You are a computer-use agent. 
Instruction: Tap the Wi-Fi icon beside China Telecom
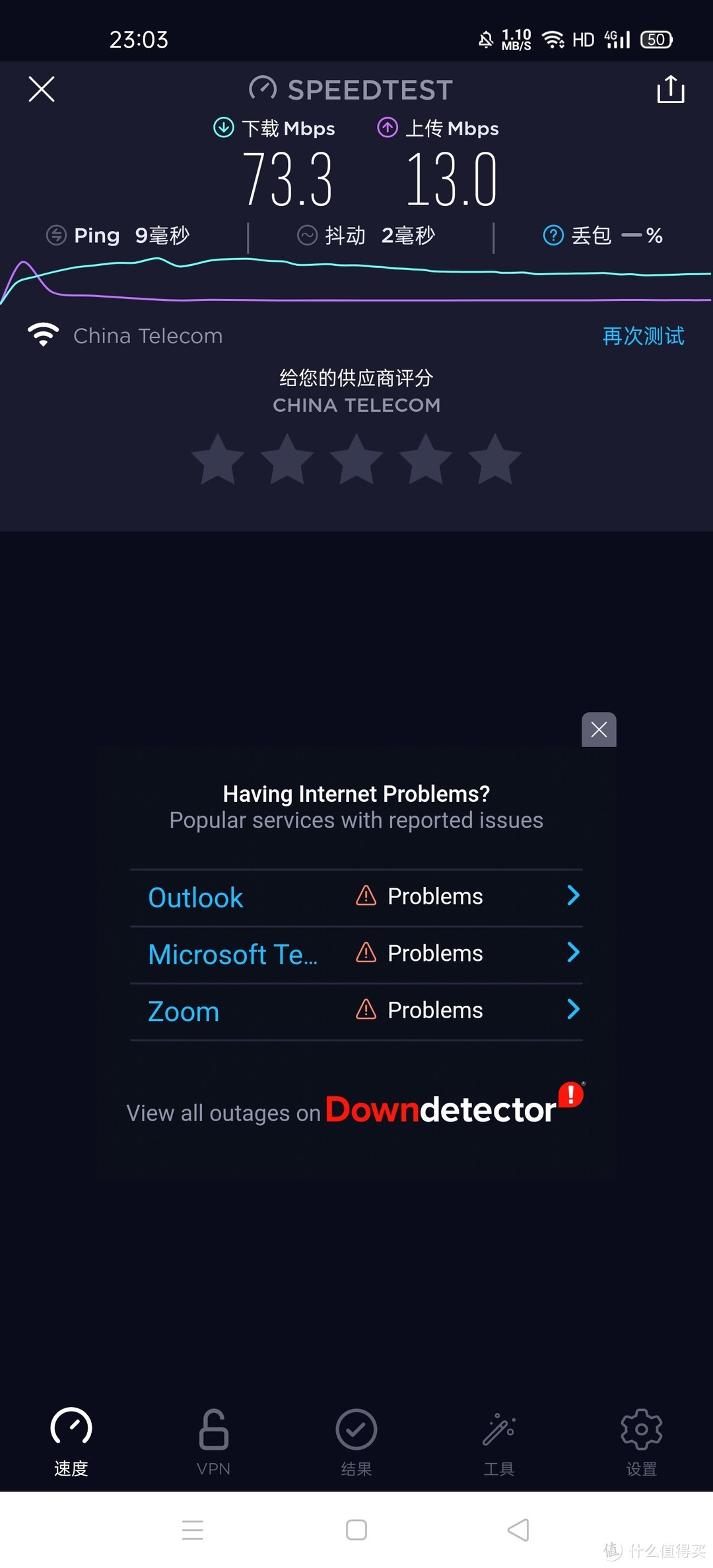[x=43, y=335]
